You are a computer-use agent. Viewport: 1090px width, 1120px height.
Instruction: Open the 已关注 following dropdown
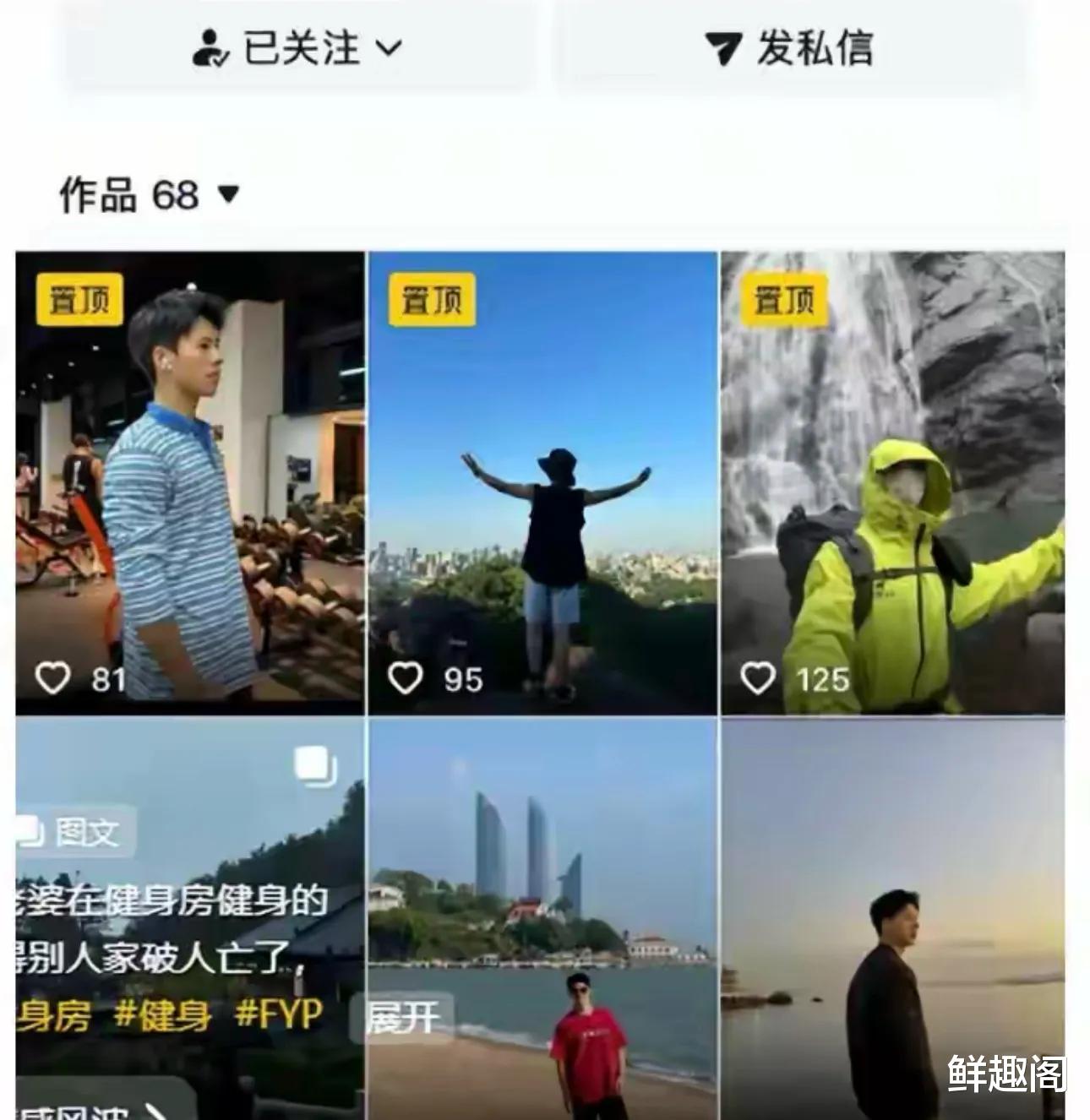click(x=299, y=47)
